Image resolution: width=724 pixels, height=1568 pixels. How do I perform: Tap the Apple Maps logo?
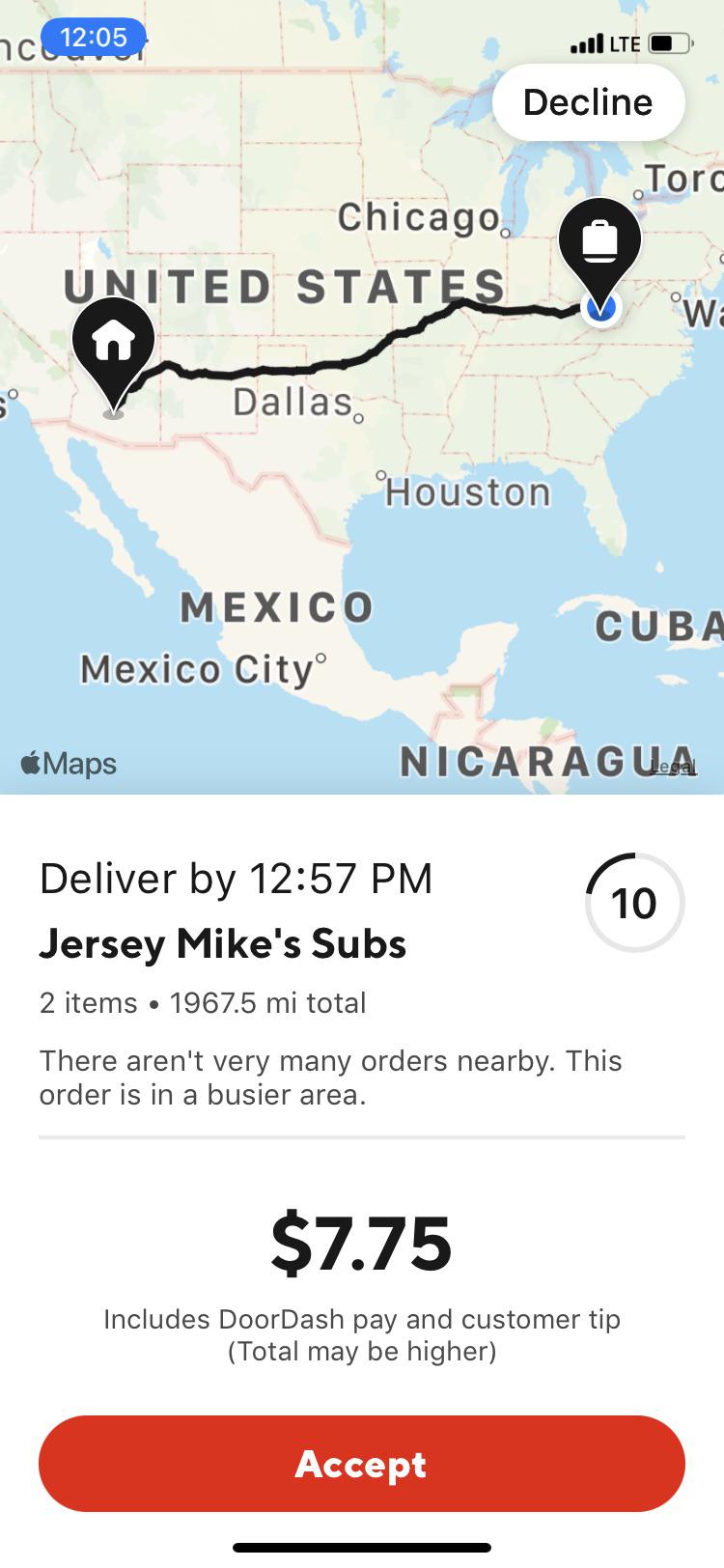click(68, 763)
